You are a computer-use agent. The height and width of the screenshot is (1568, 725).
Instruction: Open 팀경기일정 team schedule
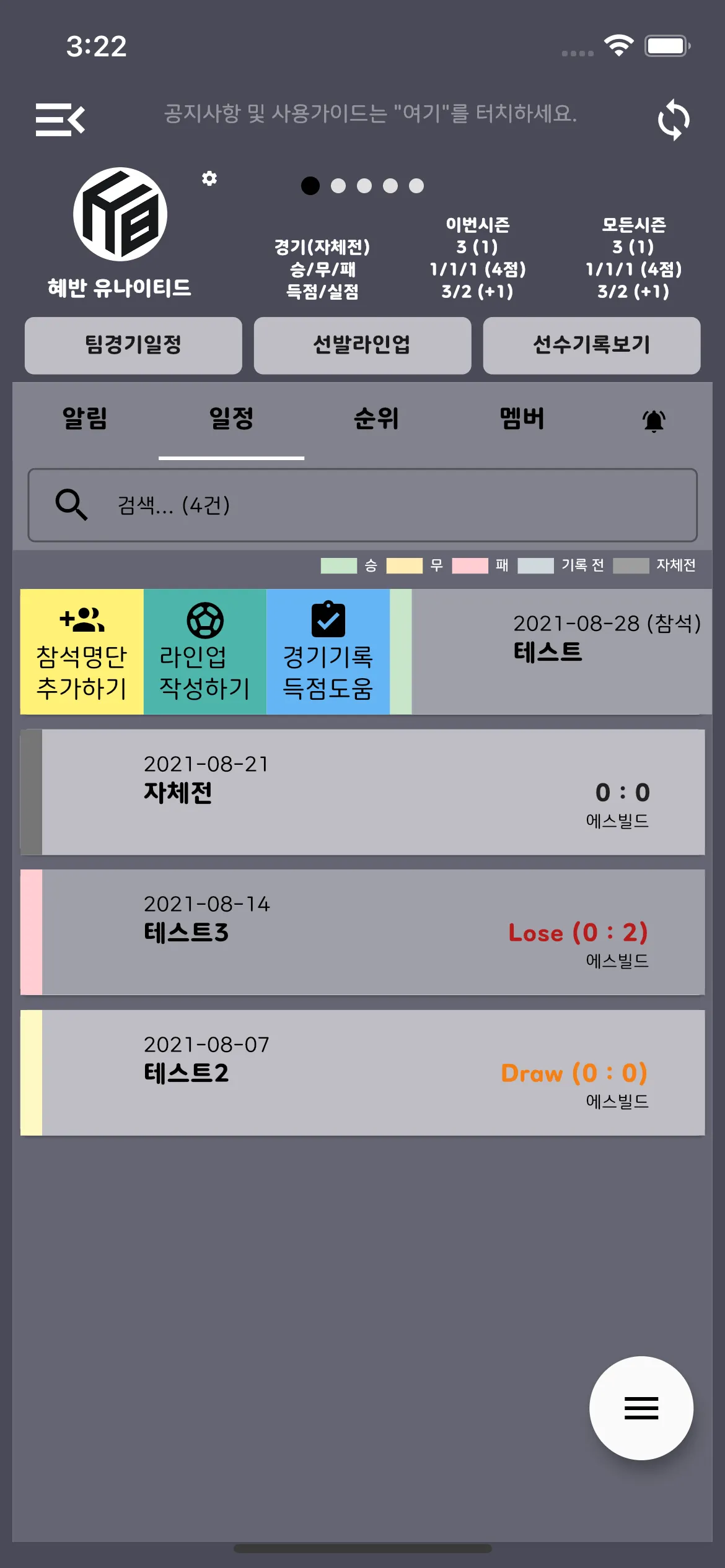(133, 345)
